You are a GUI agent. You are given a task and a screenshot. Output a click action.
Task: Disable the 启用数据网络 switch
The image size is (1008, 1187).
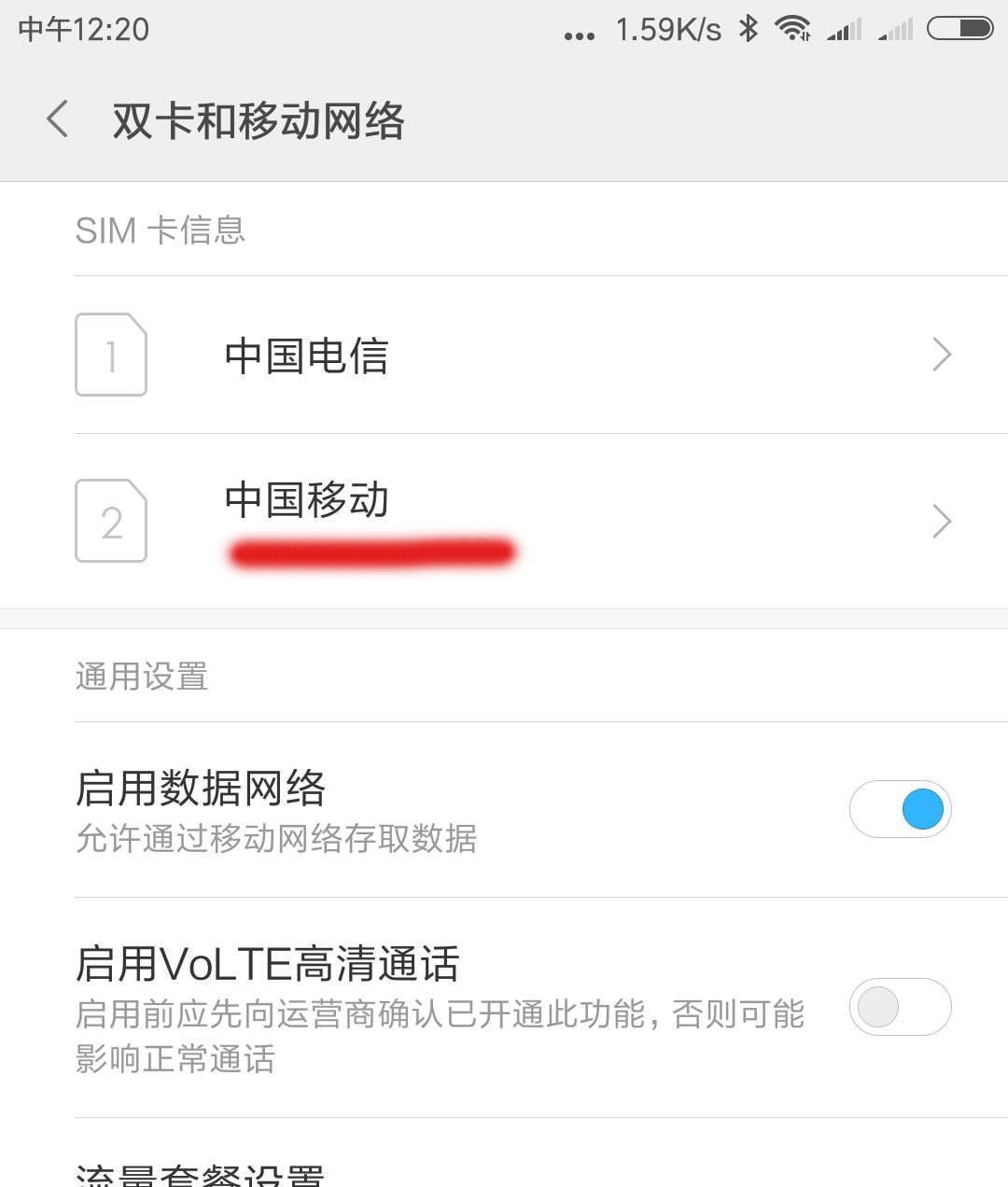(x=900, y=809)
